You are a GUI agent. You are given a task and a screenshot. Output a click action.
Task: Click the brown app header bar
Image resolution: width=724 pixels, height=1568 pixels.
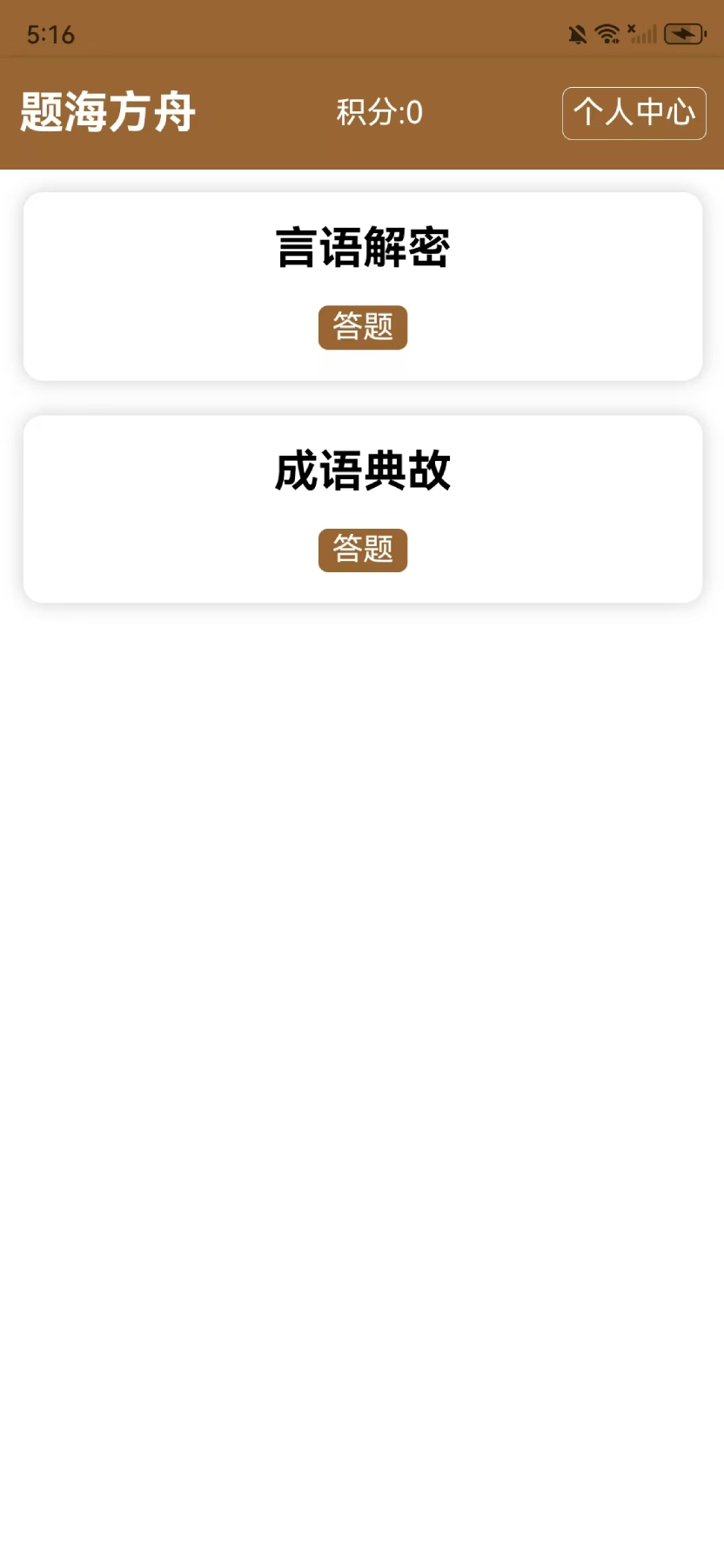[362, 113]
